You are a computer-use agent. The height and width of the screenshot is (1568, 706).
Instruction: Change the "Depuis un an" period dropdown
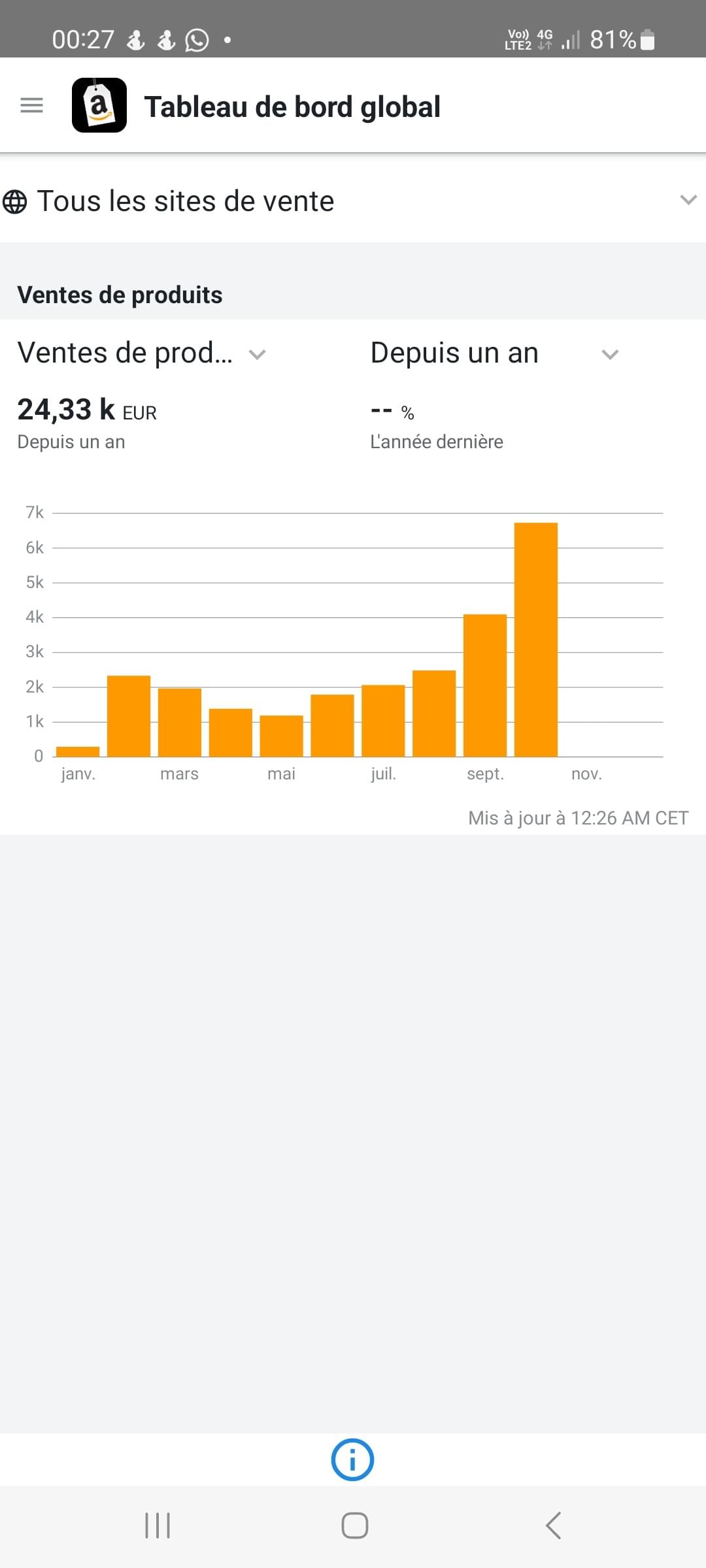[x=494, y=353]
